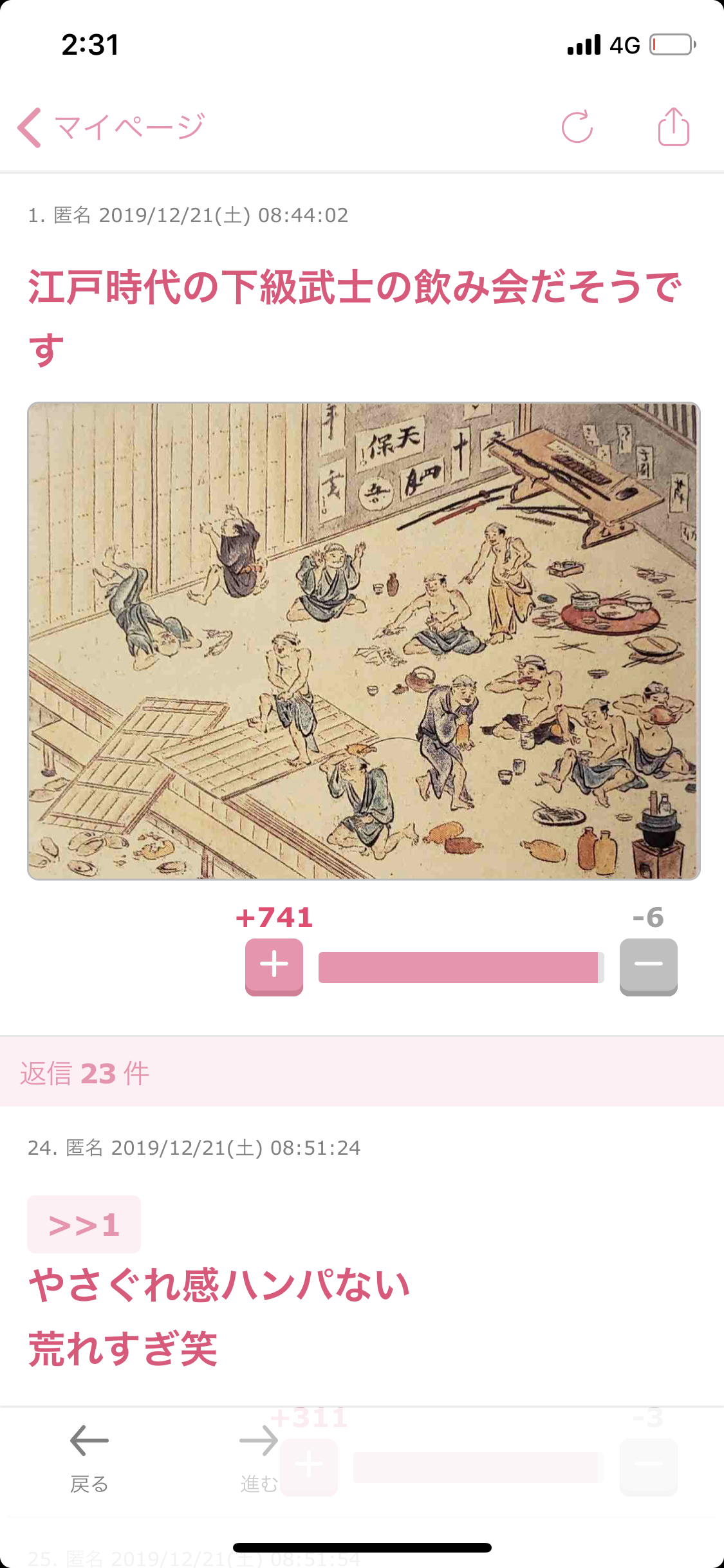Downvote comment 1 with the minus button
The width and height of the screenshot is (724, 1568).
(648, 966)
